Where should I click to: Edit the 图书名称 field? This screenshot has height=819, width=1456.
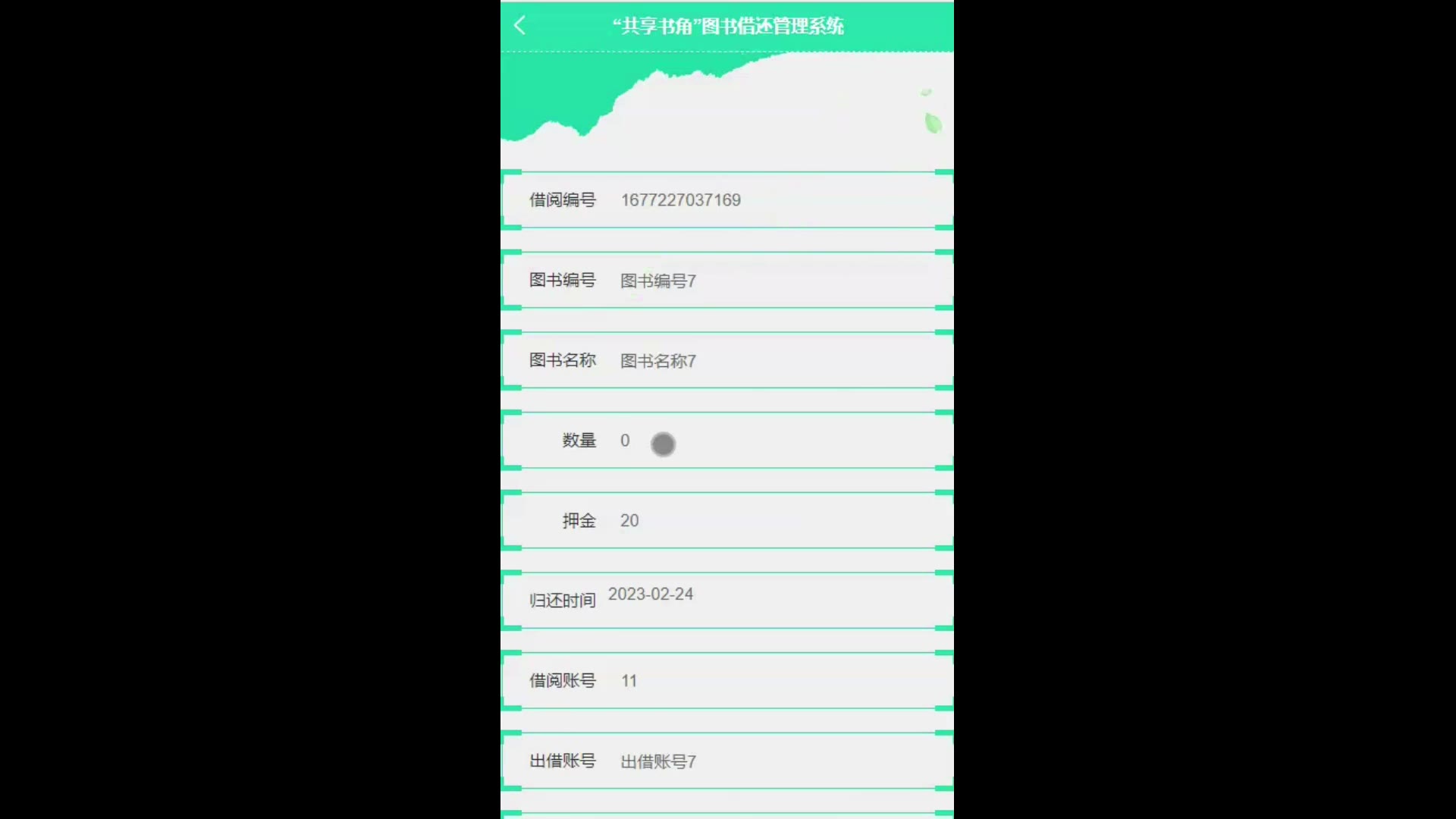point(773,361)
